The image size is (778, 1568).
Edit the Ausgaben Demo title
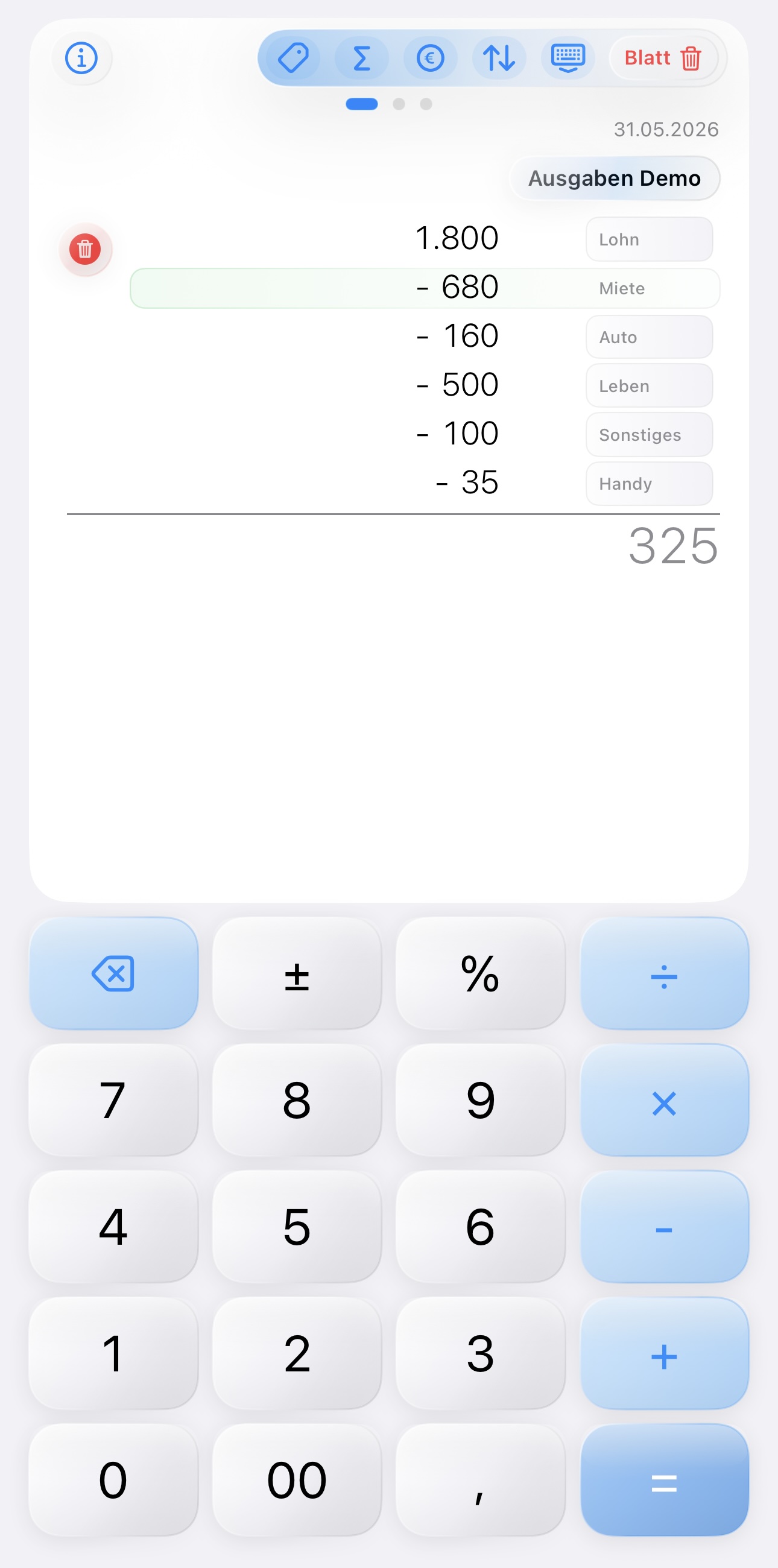(x=614, y=179)
